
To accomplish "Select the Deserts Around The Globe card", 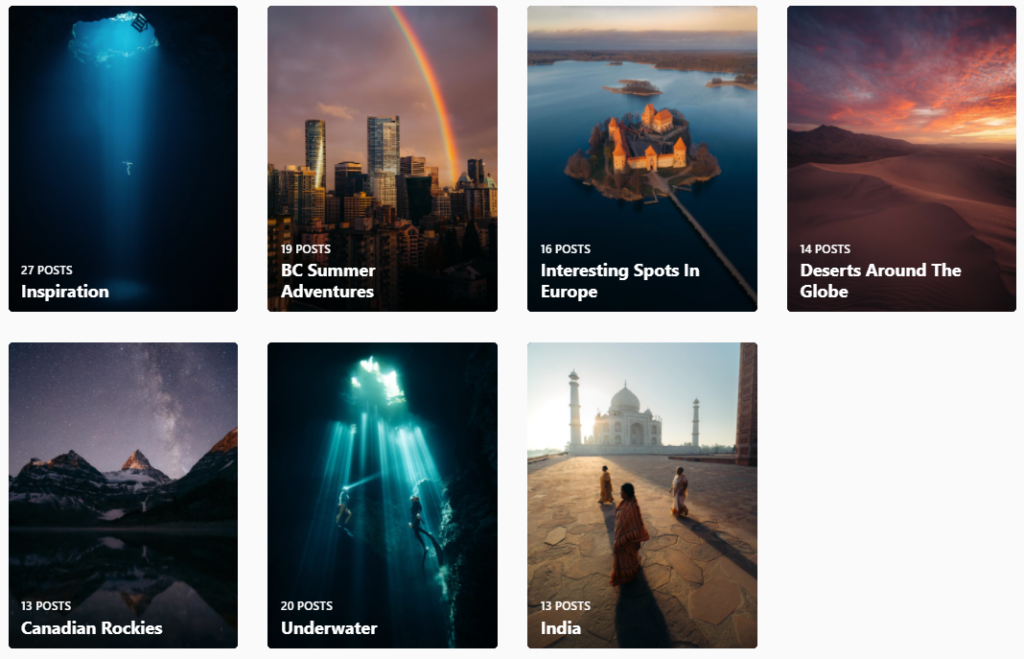I will pos(901,159).
